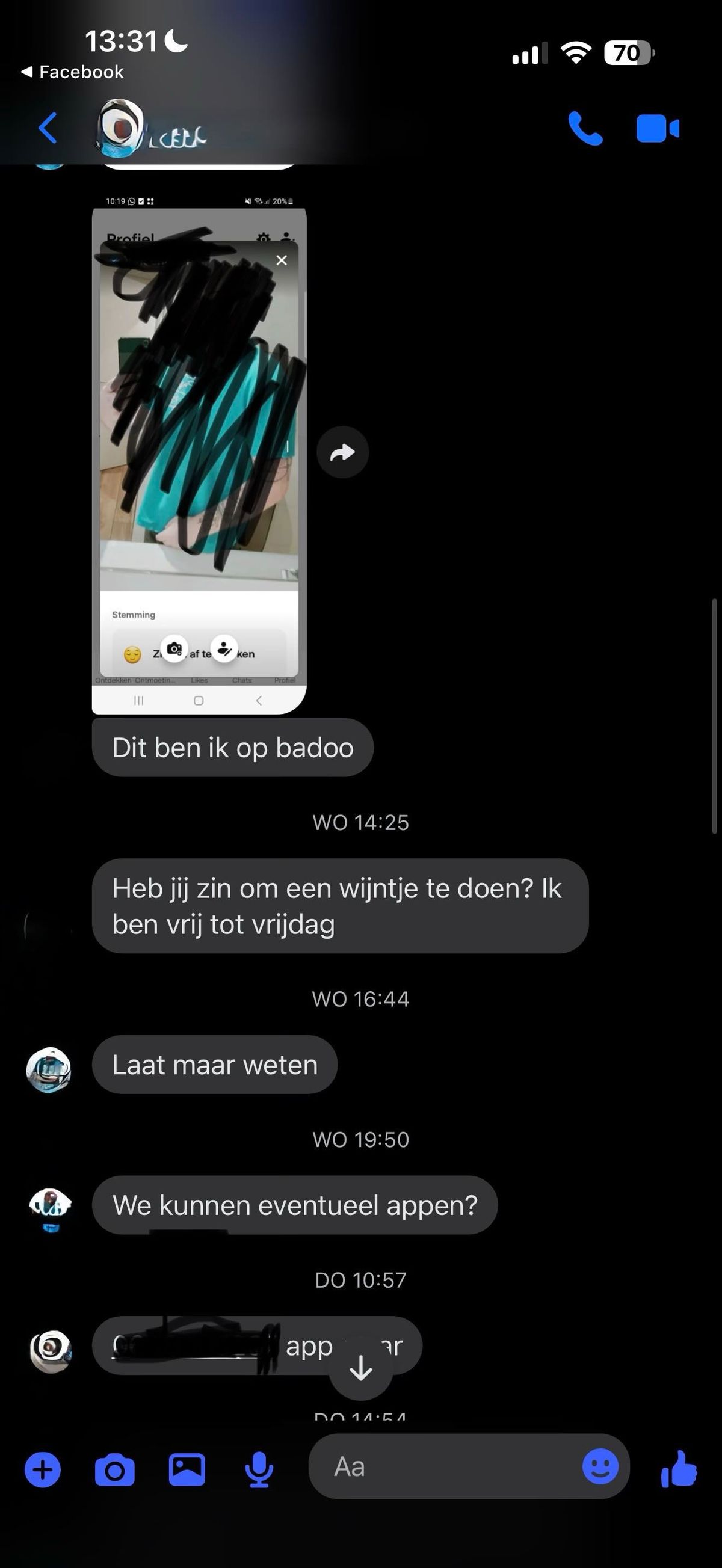Jump to latest messages with down arrow
Screen dimensions: 722x1568
coord(361,1369)
